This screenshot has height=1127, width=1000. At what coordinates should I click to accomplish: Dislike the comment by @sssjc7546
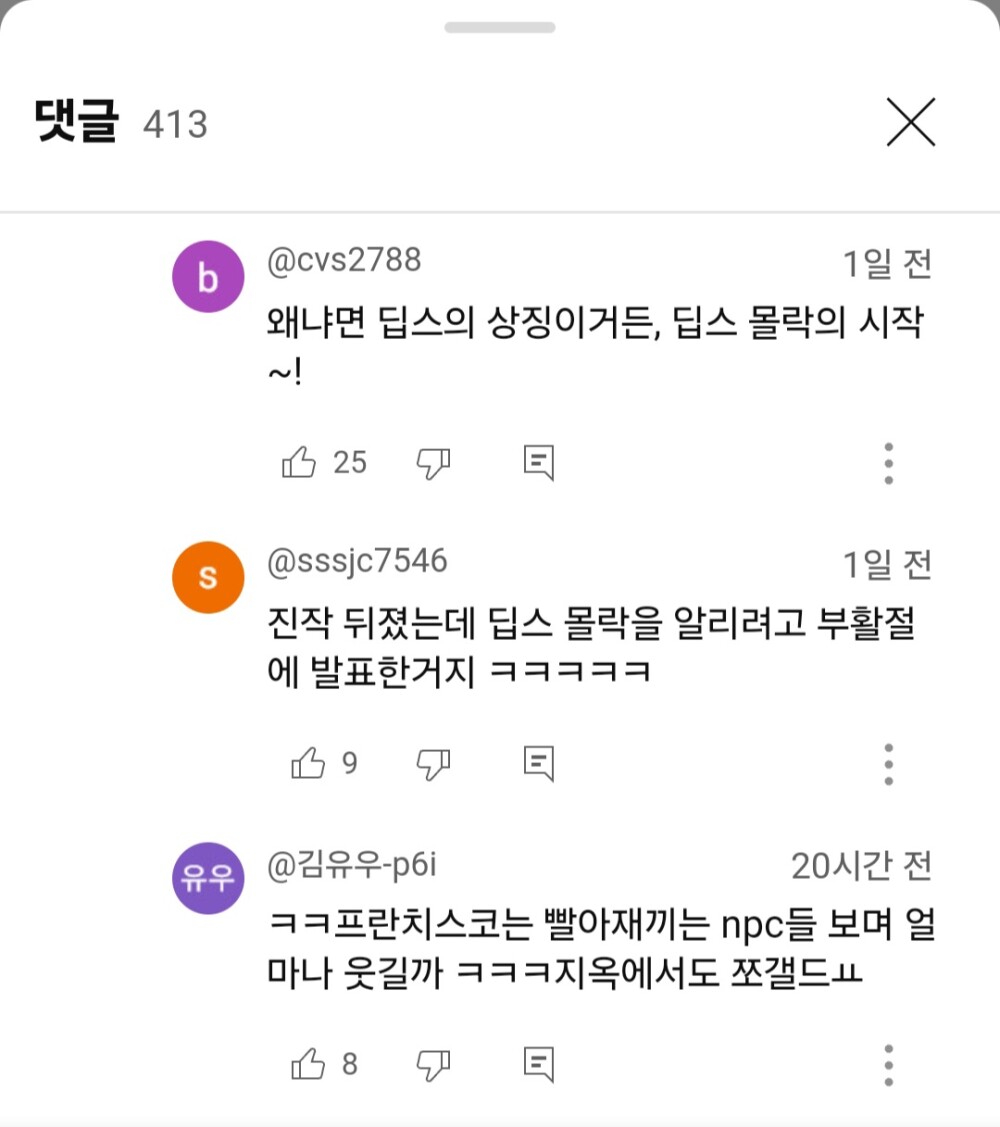[433, 764]
